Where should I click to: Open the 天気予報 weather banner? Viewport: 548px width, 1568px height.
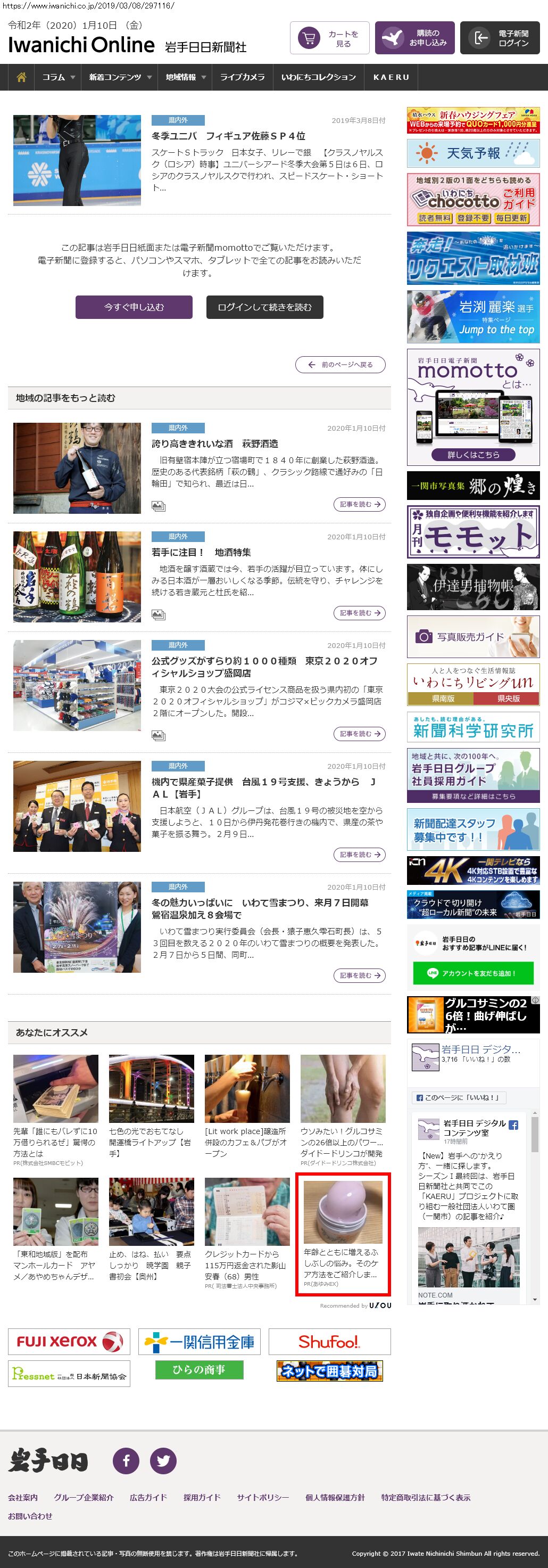[472, 153]
